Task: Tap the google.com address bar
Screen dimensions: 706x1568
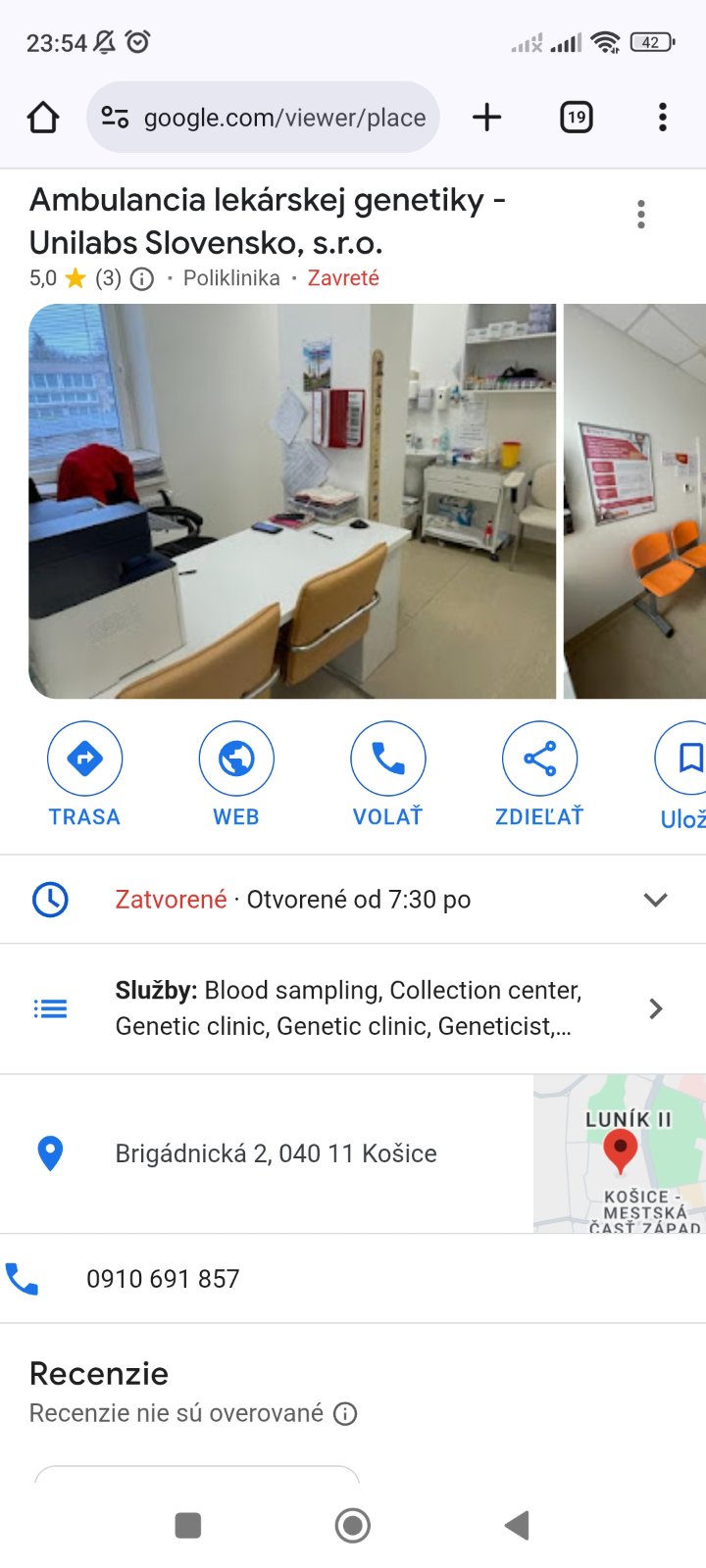Action: (263, 118)
